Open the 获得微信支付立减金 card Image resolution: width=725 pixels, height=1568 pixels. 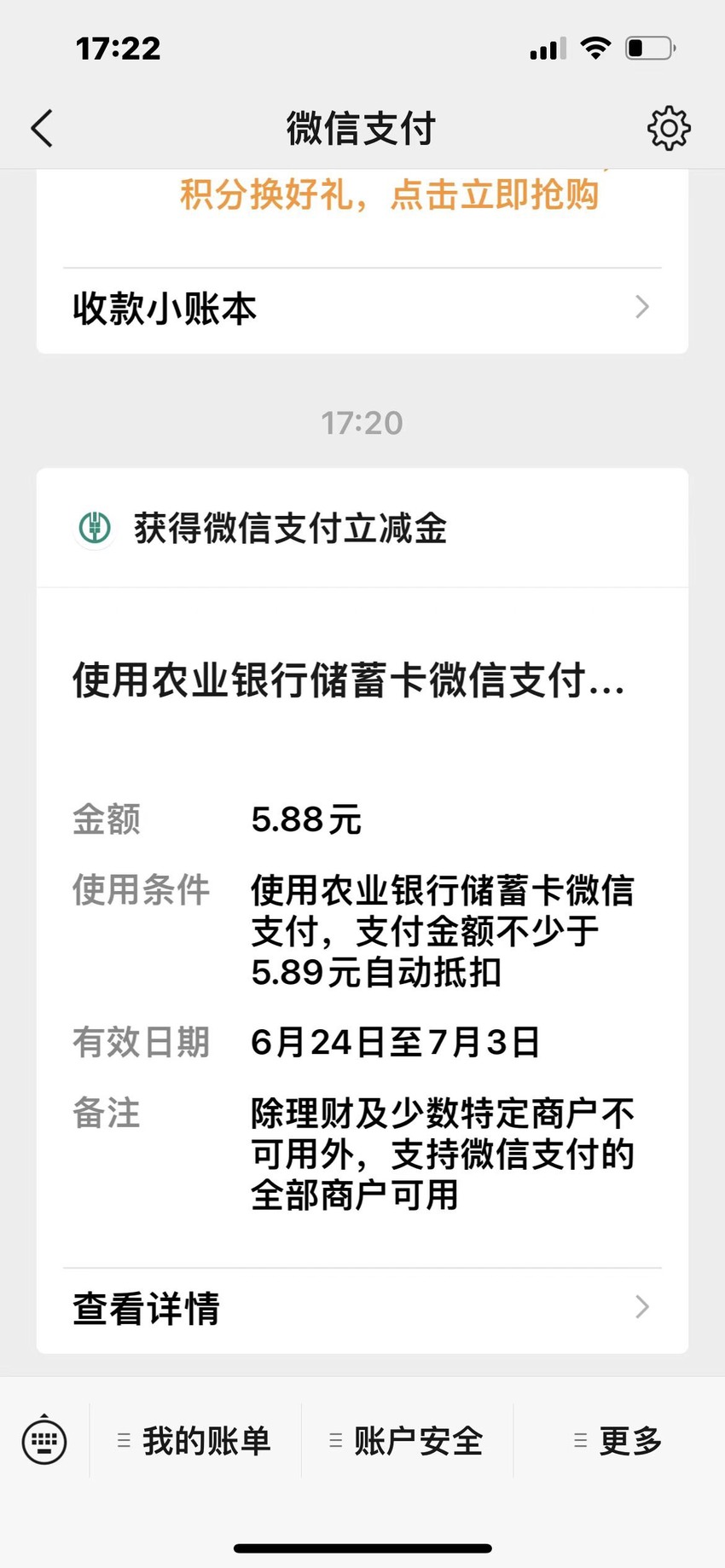pos(362,910)
